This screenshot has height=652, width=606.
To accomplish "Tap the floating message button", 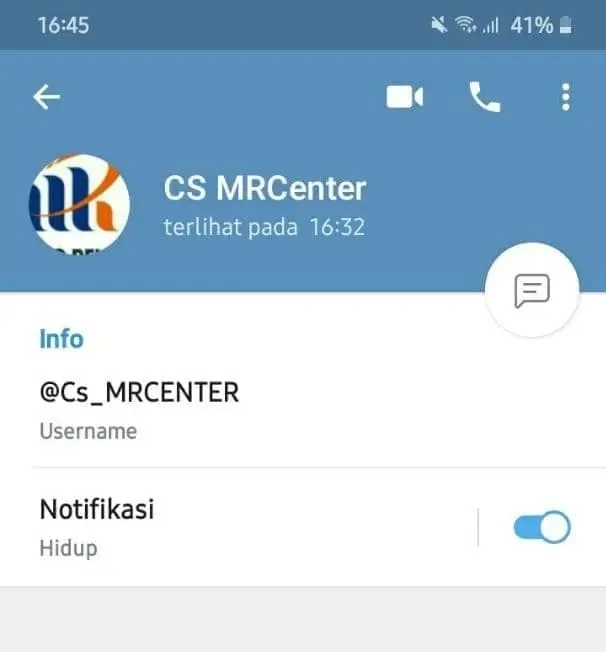I will 532,290.
